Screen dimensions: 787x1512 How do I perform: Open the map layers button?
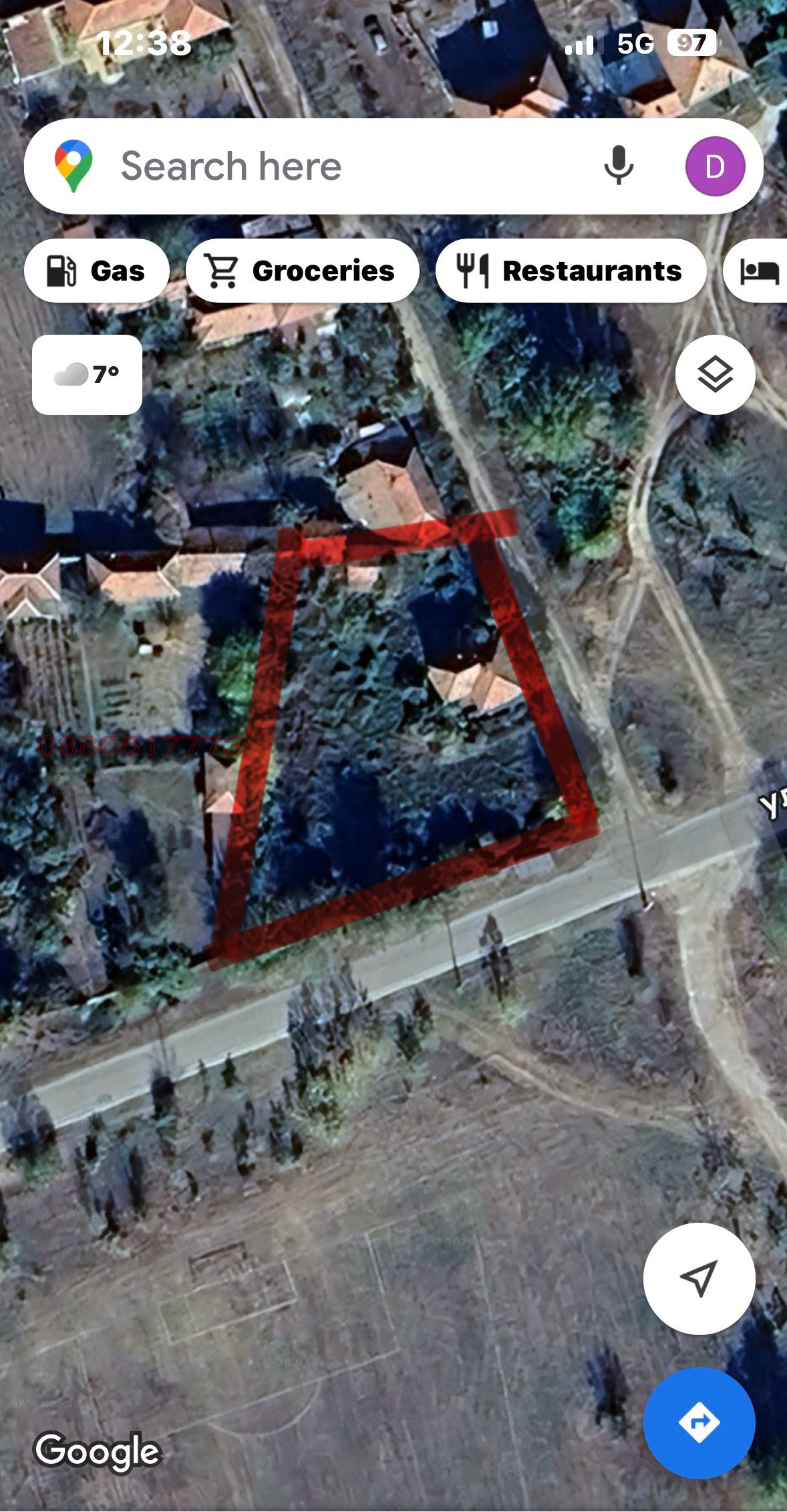(715, 374)
